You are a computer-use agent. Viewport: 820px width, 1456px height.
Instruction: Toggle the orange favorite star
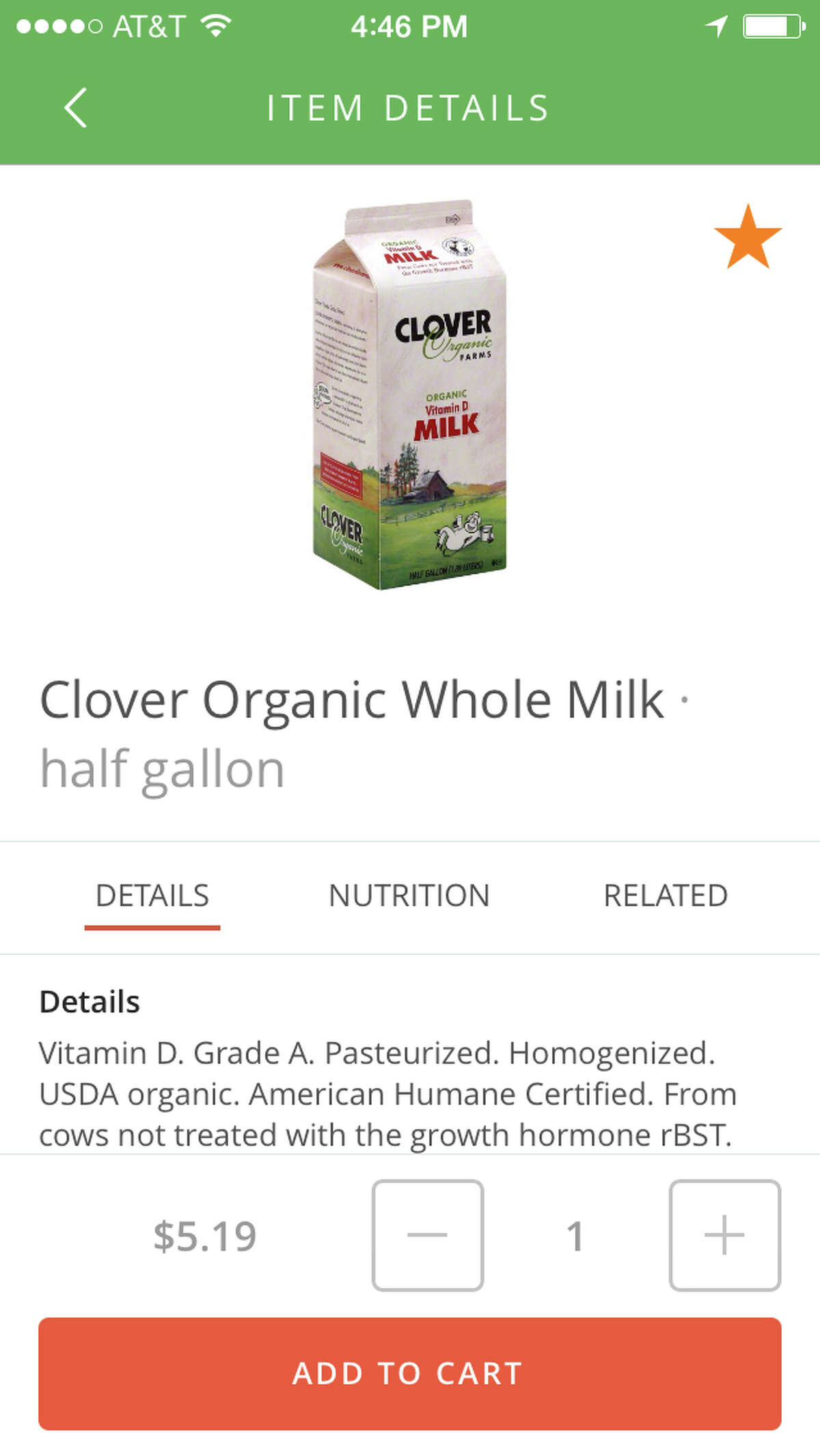(748, 238)
